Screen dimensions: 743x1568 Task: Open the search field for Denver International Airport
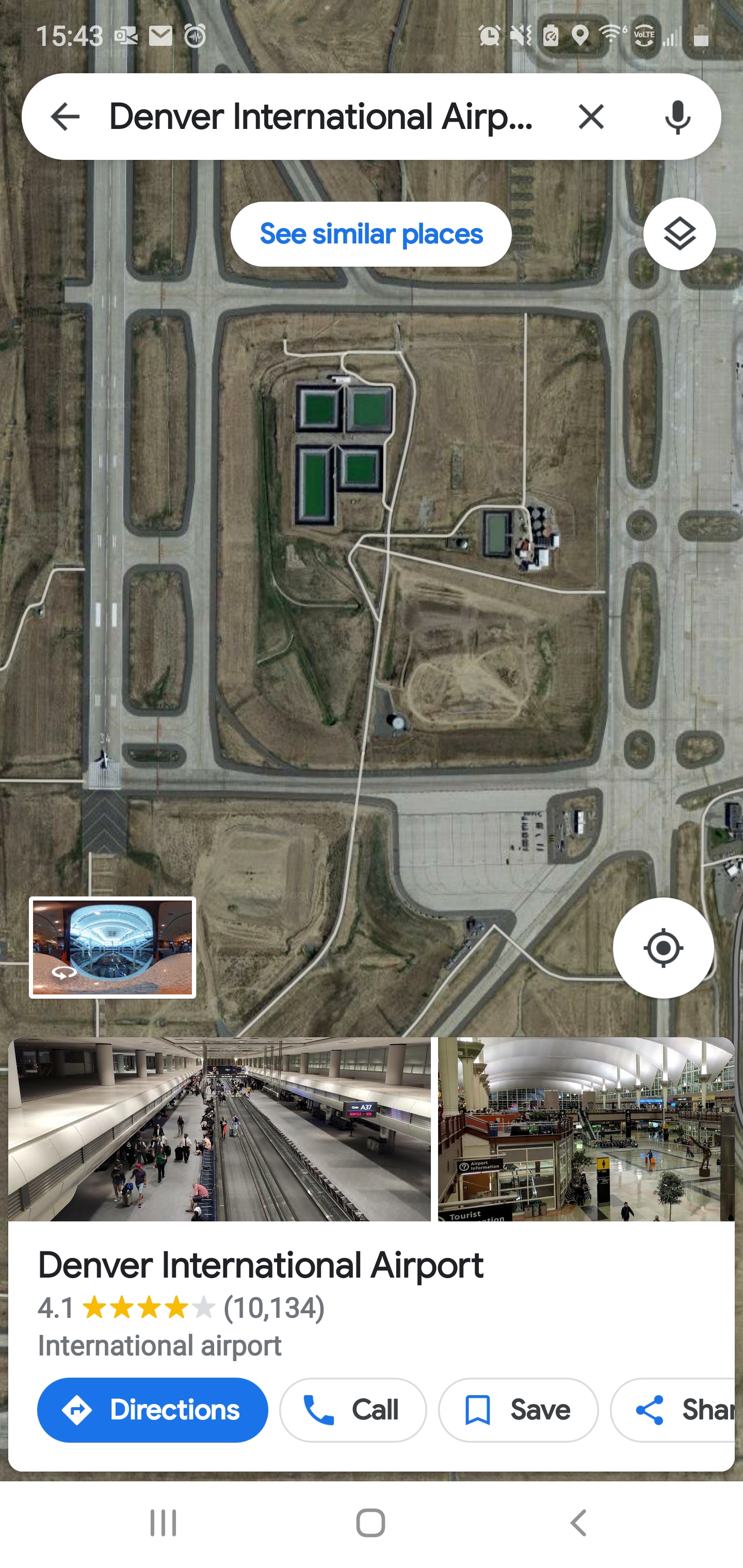tap(323, 116)
